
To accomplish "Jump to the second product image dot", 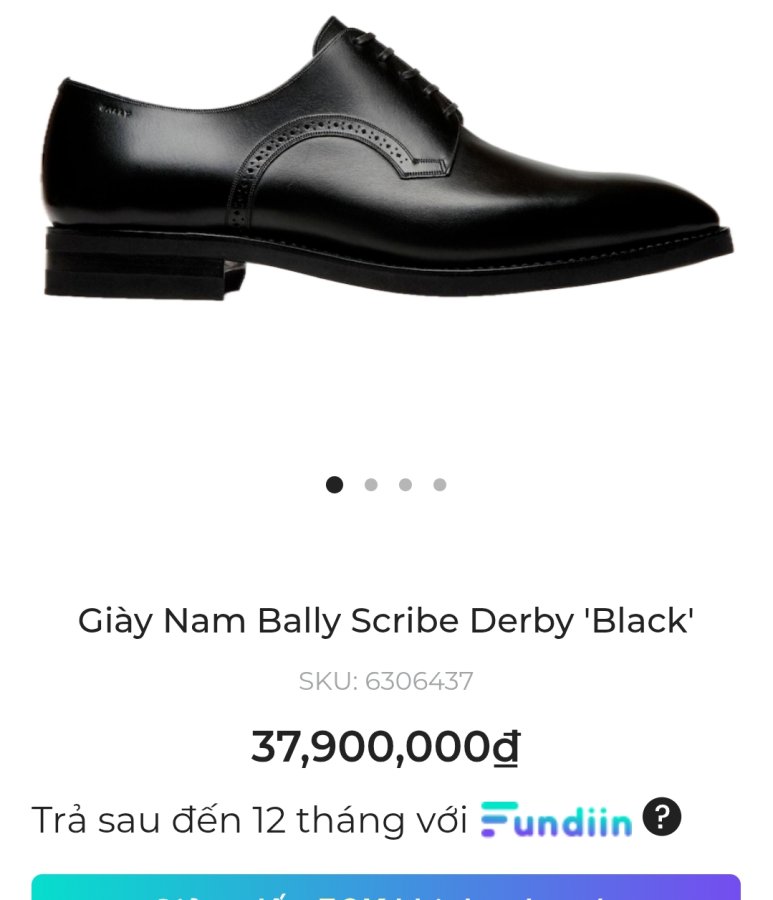I will [371, 485].
